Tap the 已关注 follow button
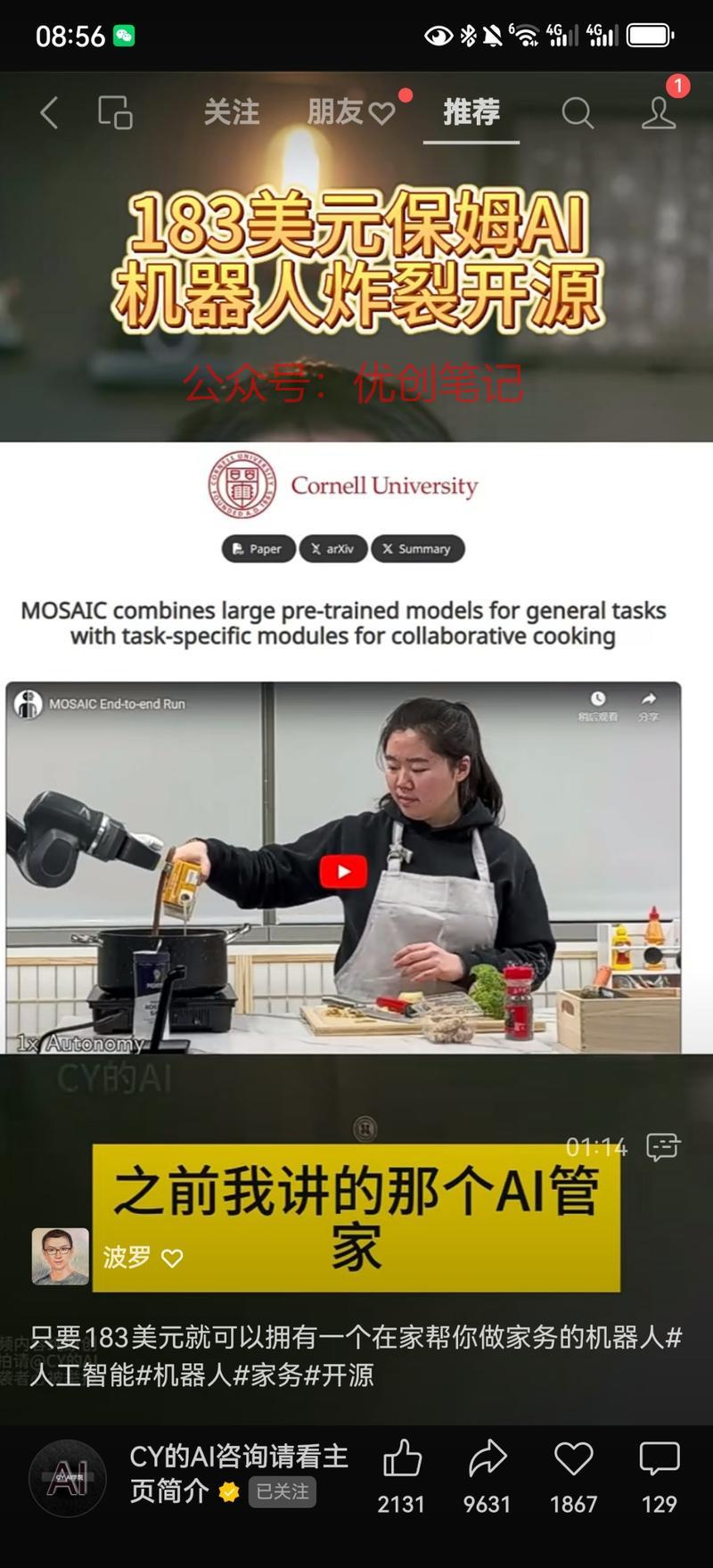 point(283,1491)
